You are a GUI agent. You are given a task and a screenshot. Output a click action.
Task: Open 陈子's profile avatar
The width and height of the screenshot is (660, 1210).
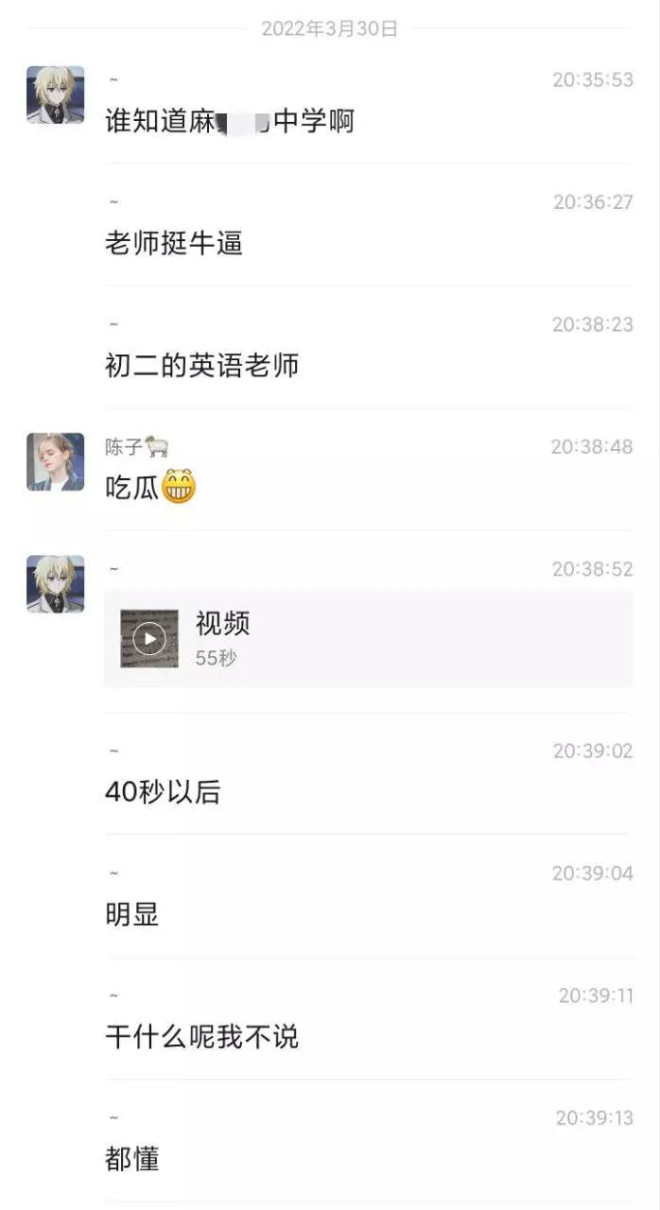click(x=55, y=462)
